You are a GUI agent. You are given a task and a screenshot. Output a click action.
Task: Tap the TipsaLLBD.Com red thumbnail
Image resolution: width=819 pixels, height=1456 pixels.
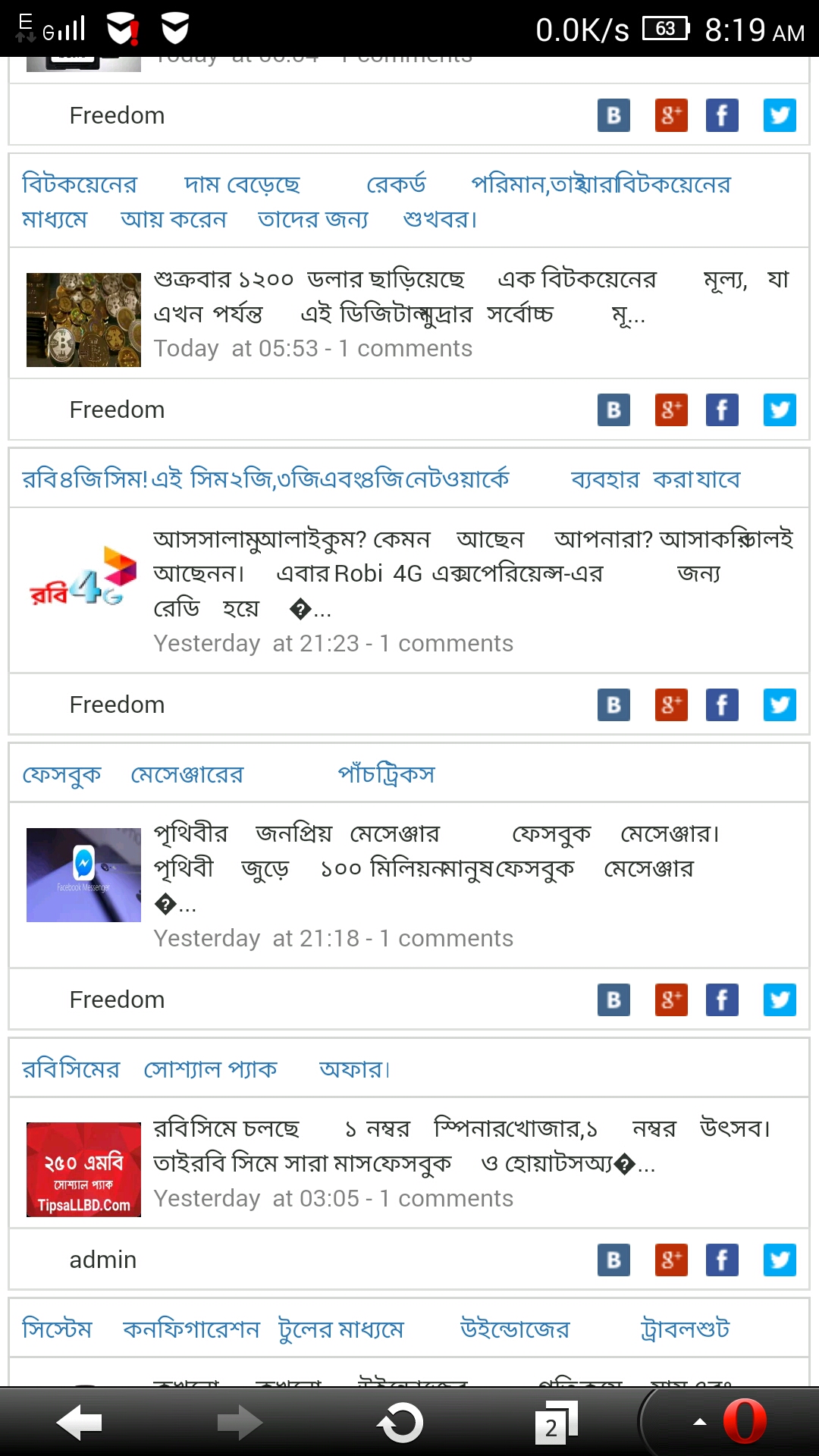pyautogui.click(x=83, y=1169)
